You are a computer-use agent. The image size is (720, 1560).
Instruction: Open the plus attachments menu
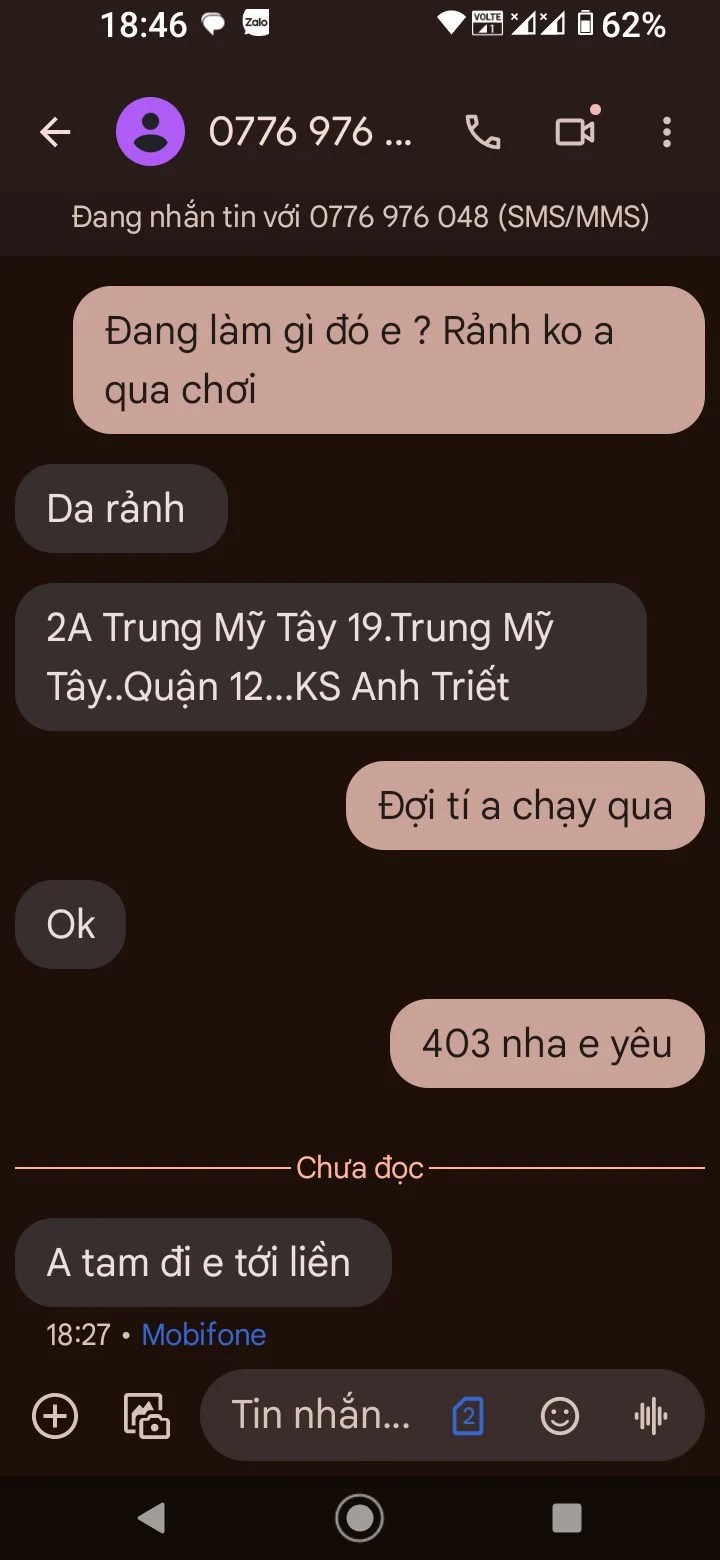coord(55,1416)
